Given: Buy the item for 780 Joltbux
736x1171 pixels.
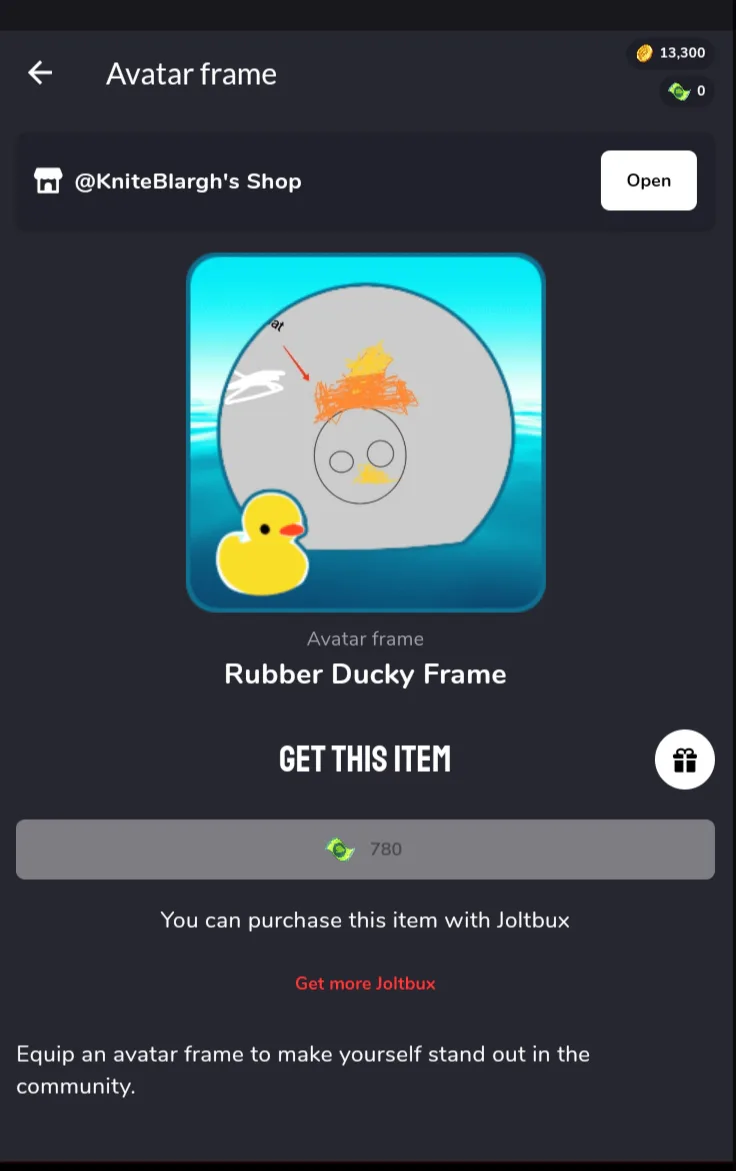Looking at the screenshot, I should (x=365, y=850).
